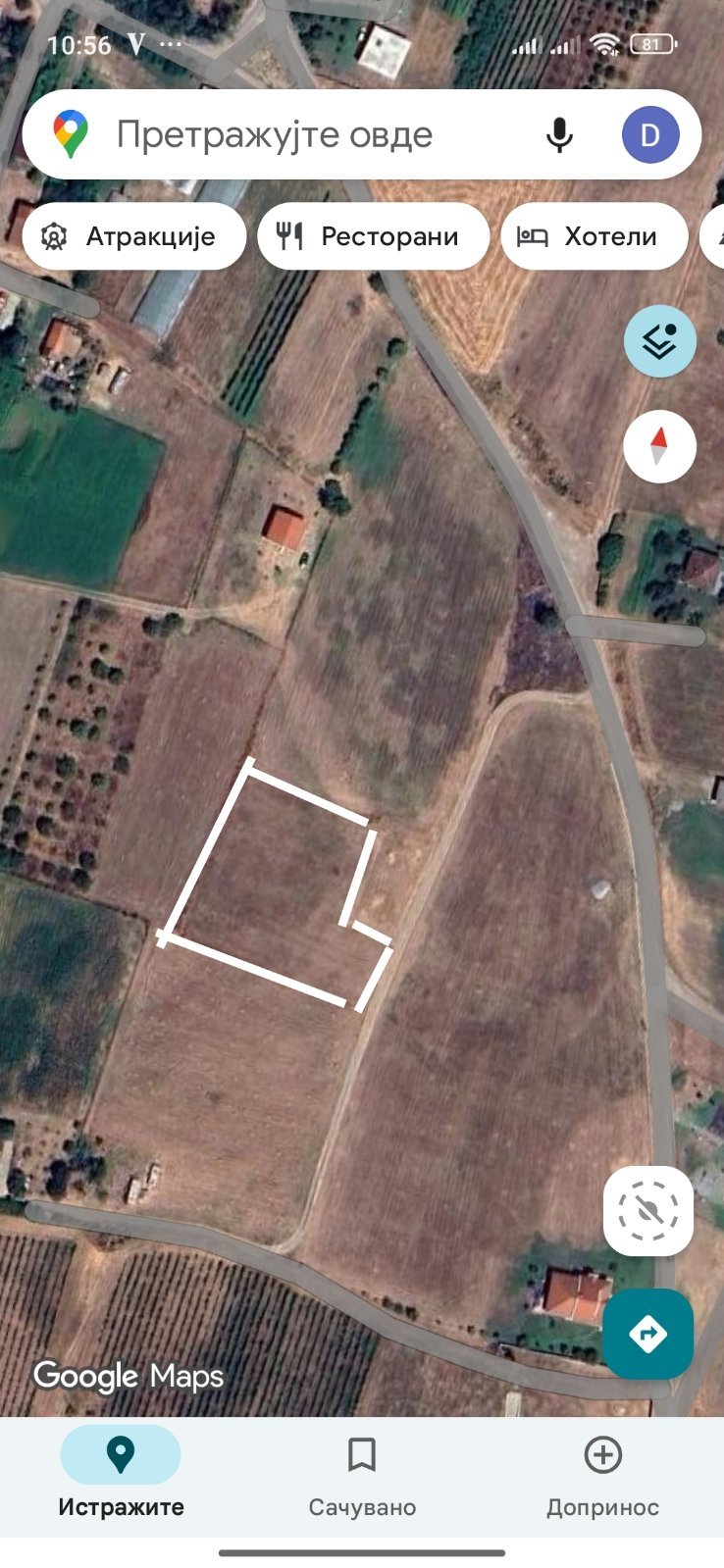Select the Ресторани chip
This screenshot has height=1568, width=724.
point(373,236)
